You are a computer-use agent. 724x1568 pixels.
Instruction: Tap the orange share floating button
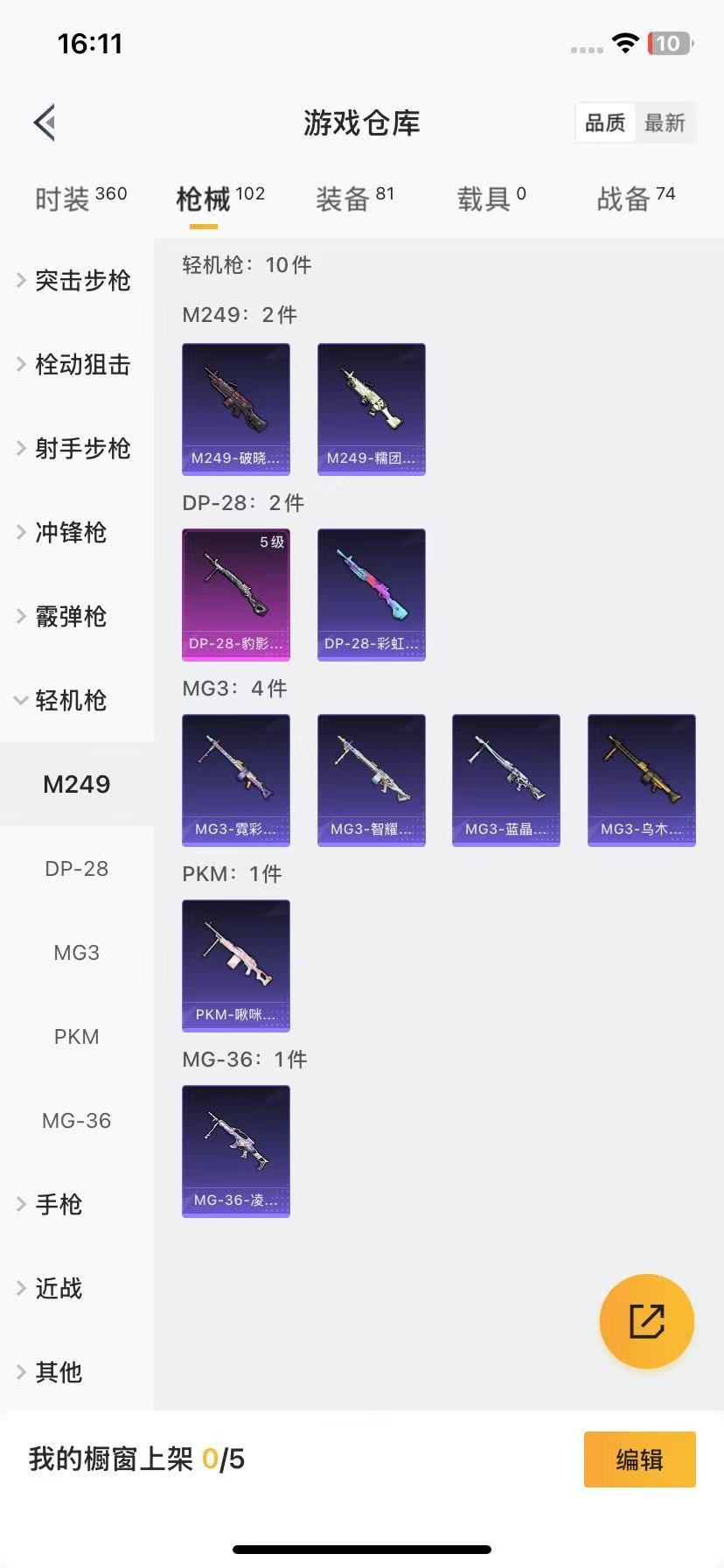647,1320
